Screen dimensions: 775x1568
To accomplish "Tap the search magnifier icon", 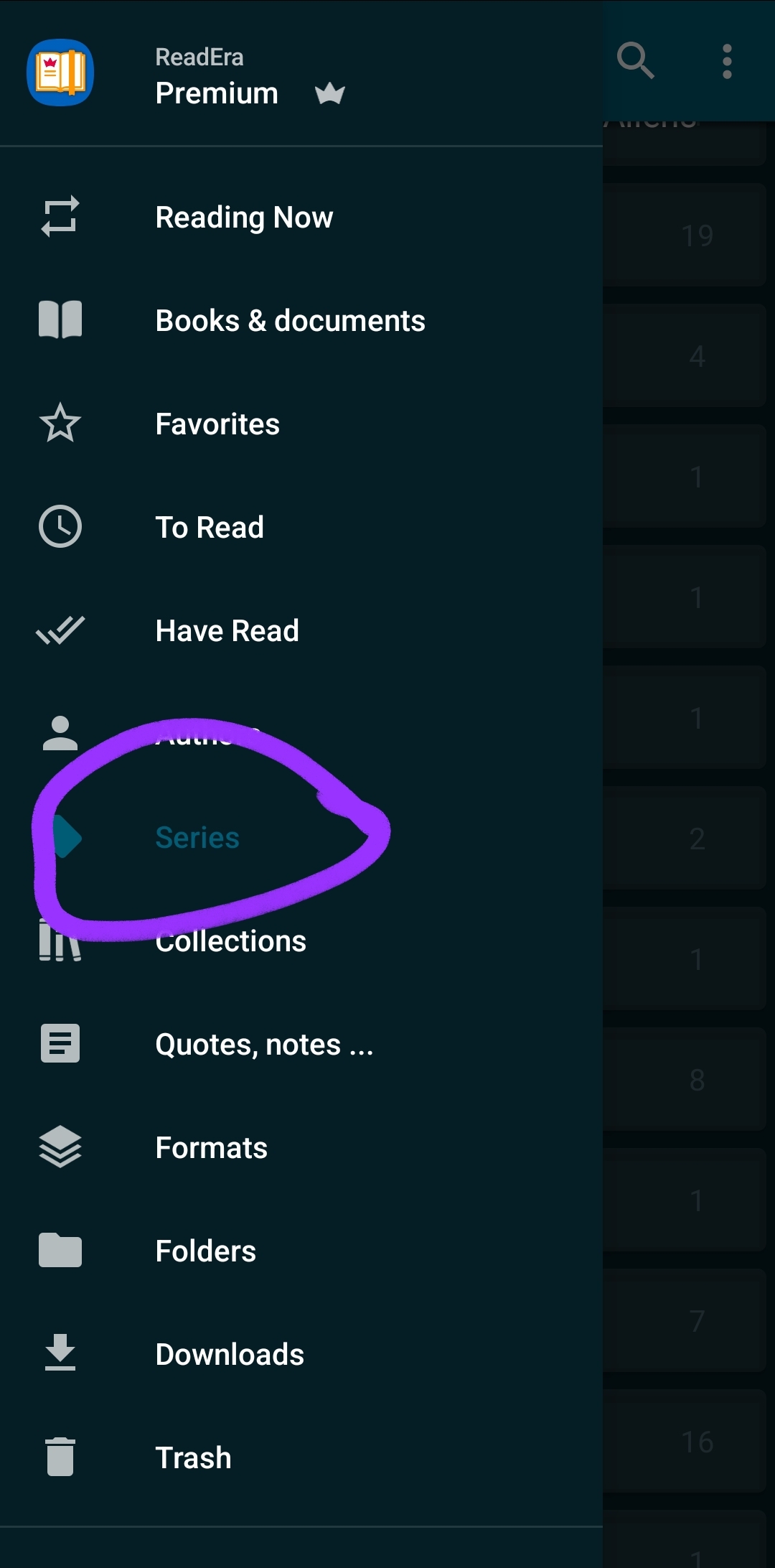I will (635, 60).
